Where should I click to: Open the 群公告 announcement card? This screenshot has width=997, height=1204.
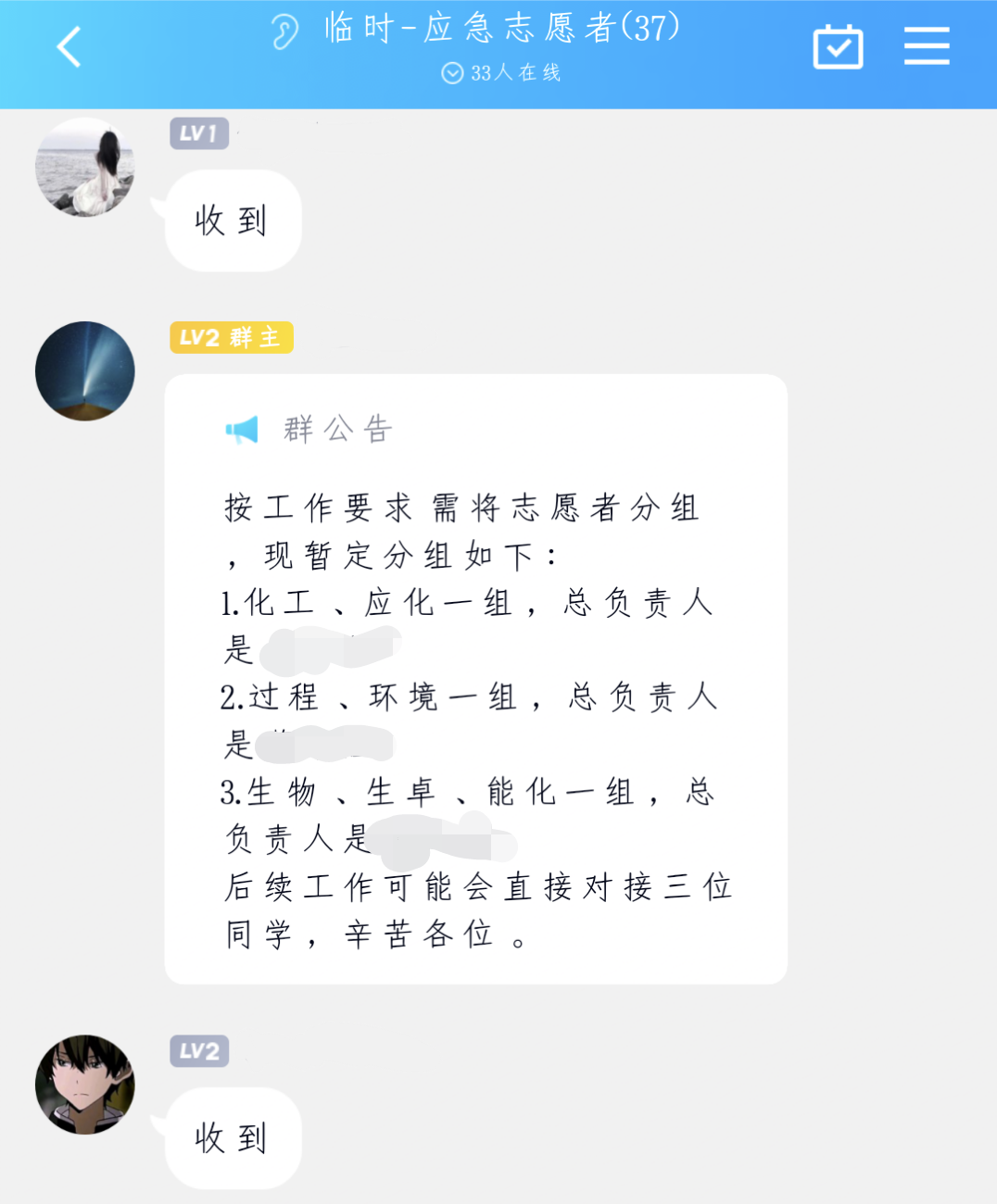point(475,678)
